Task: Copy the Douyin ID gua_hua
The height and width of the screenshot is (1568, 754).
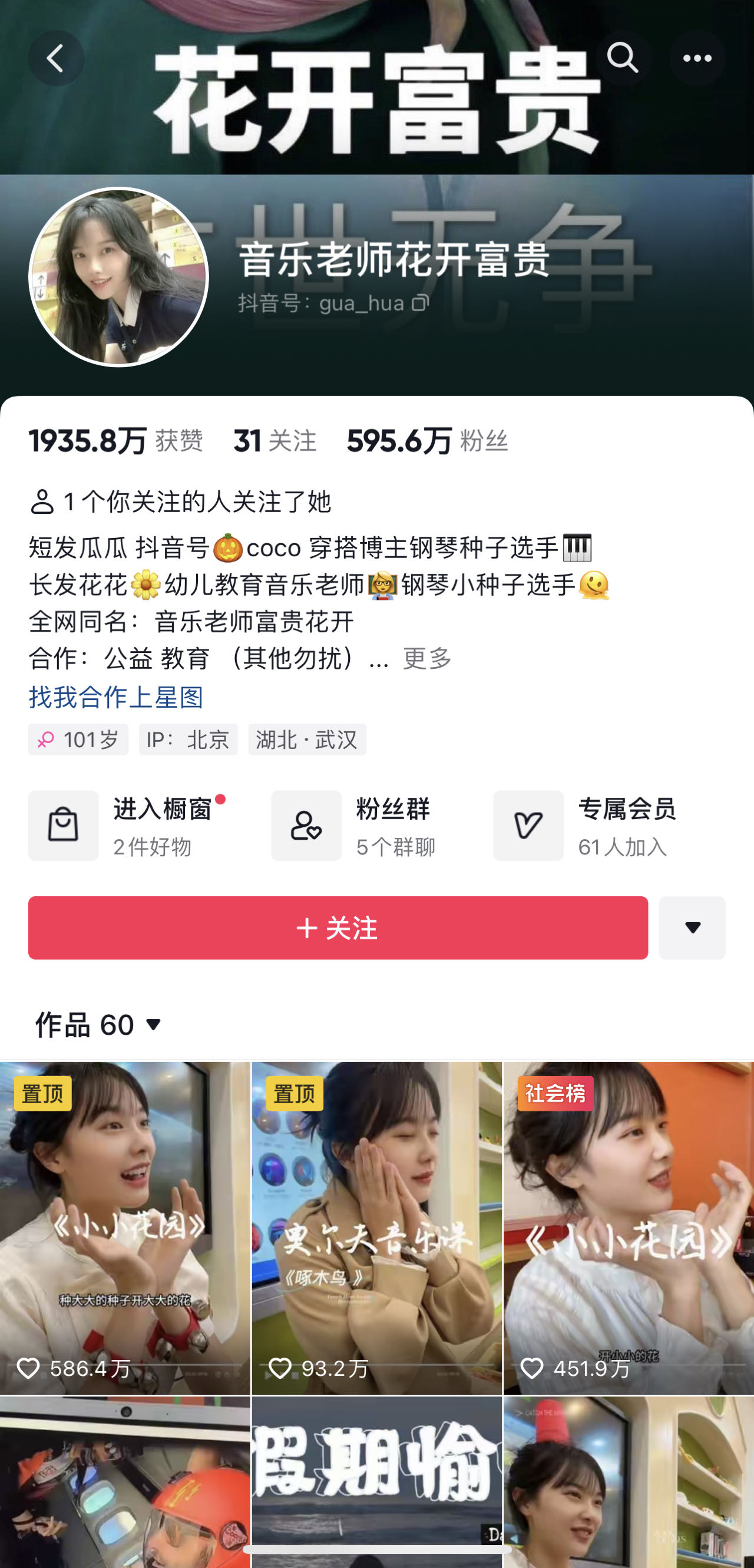Action: click(x=421, y=302)
